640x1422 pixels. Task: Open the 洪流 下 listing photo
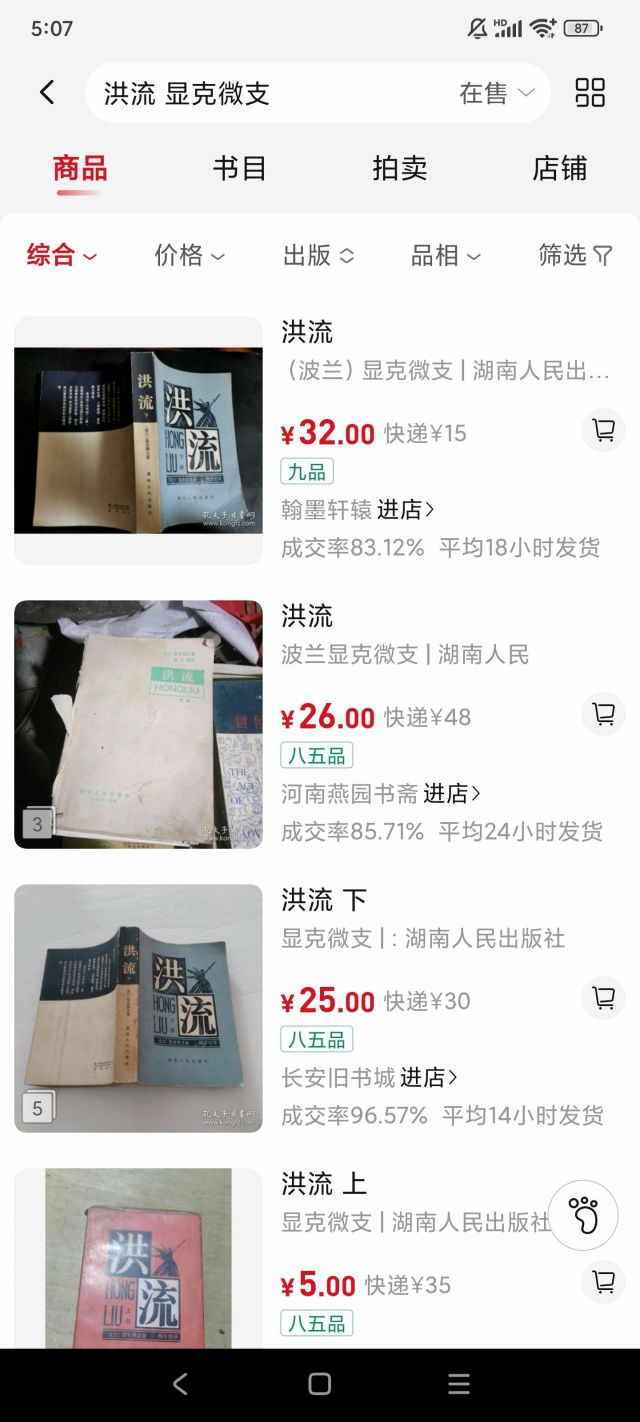coord(138,1008)
